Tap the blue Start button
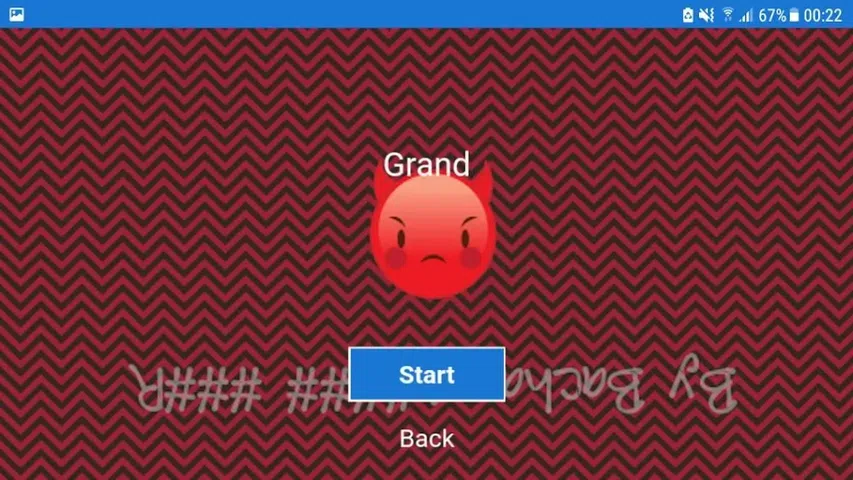853x480 pixels. click(426, 374)
